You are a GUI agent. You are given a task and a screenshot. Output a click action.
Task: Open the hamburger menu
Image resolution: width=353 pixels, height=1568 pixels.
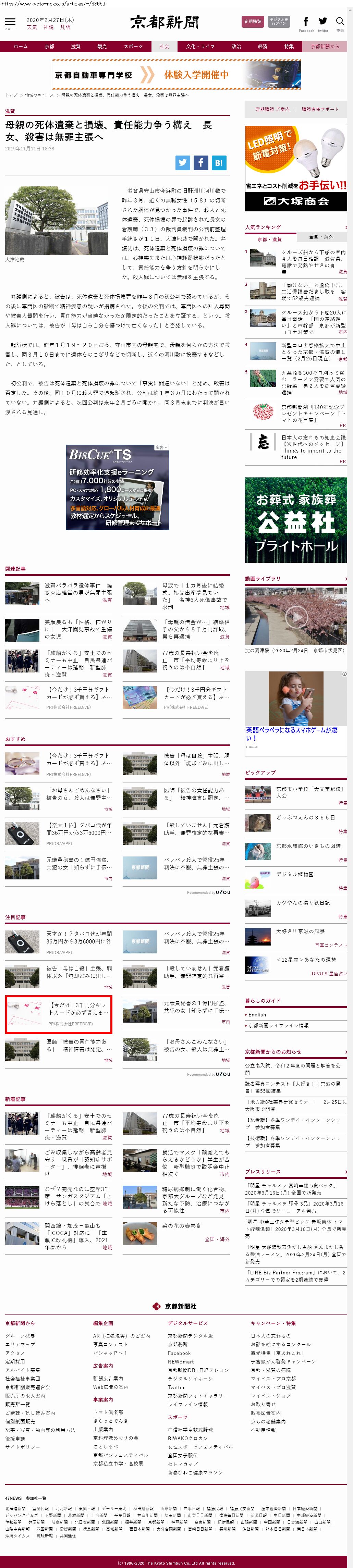(x=10, y=23)
